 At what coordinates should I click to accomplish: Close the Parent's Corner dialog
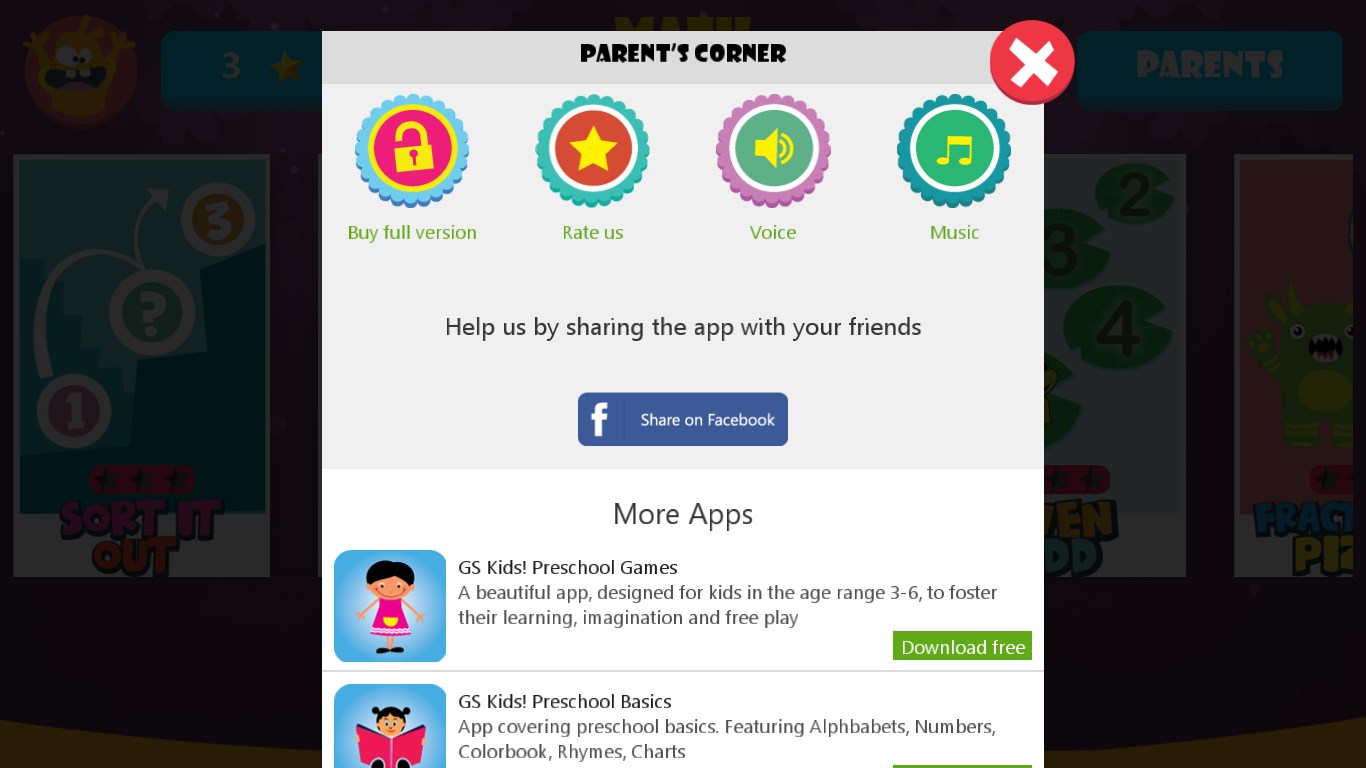tap(1032, 63)
